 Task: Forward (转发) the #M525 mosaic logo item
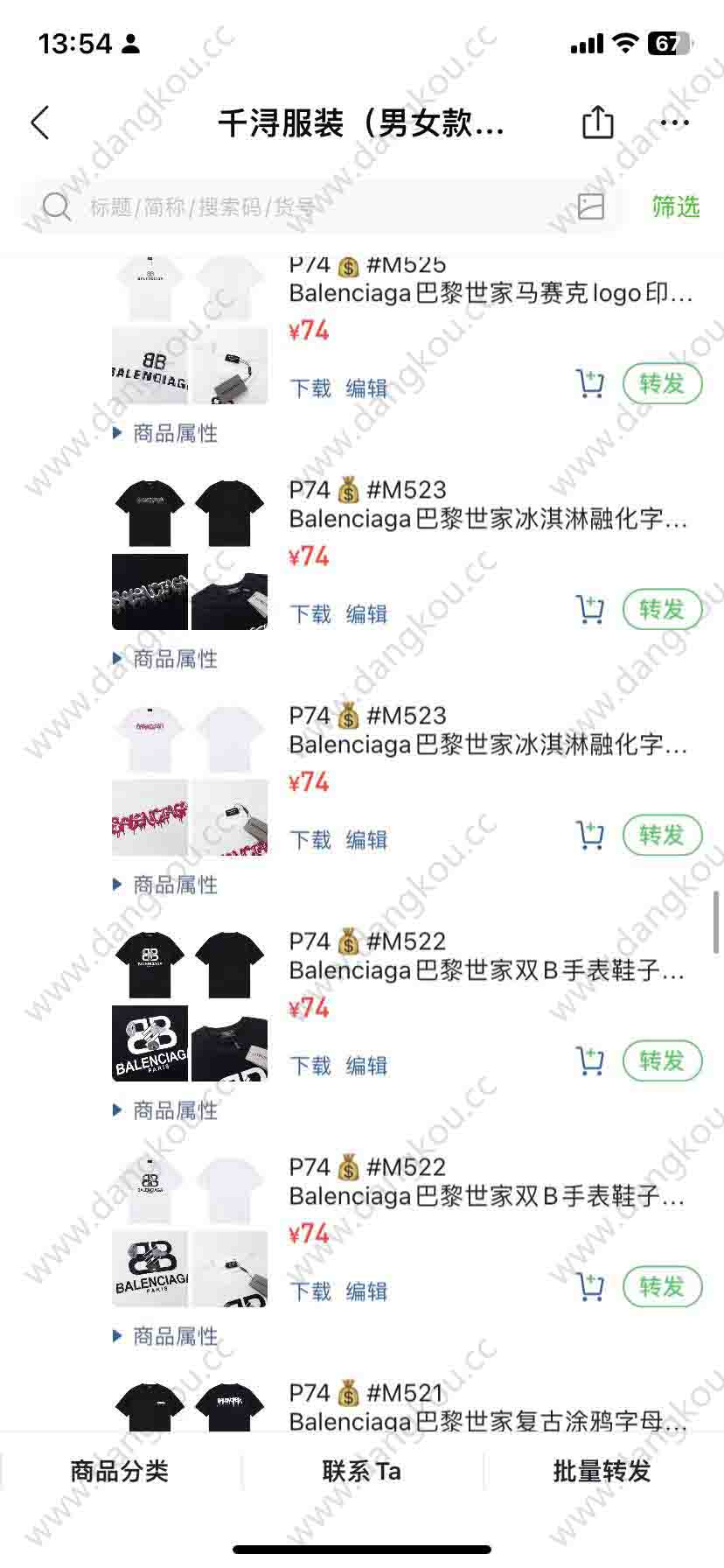click(662, 383)
